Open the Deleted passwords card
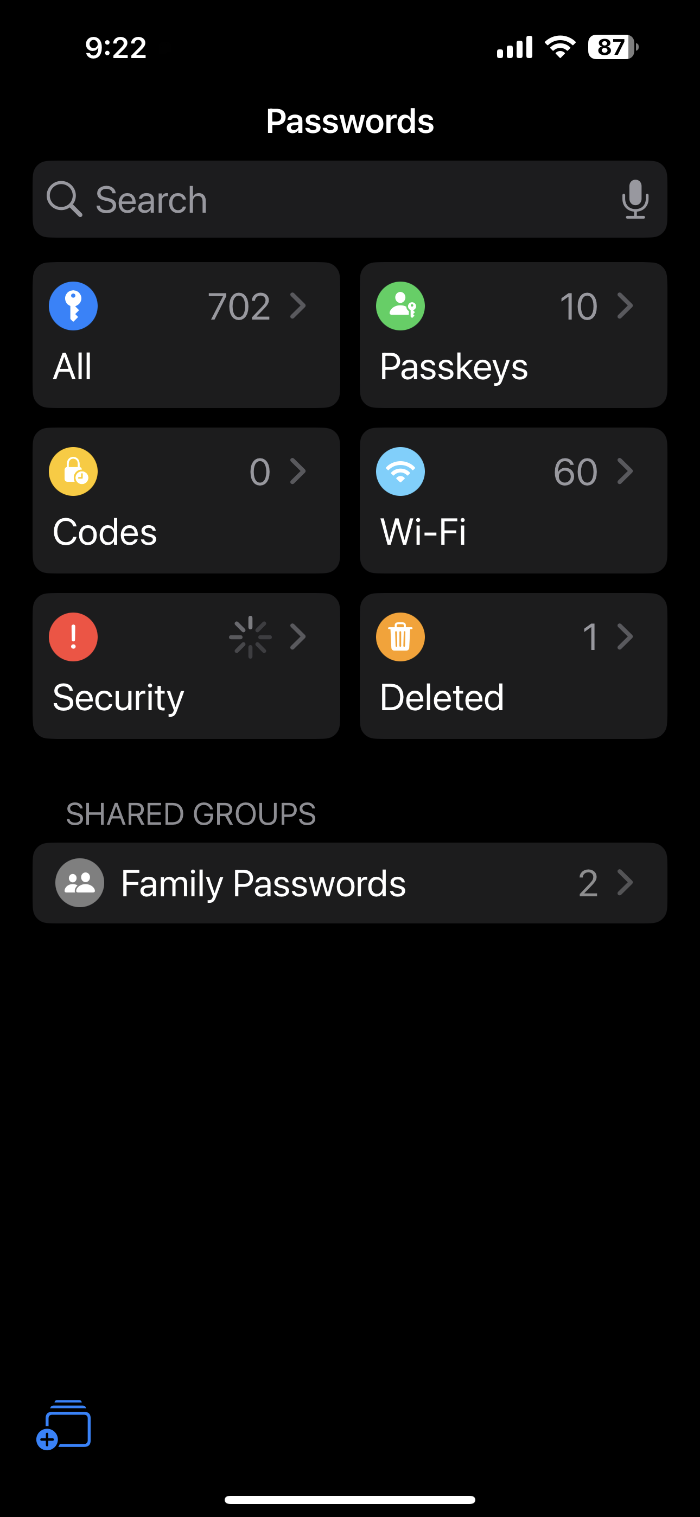This screenshot has height=1517, width=700. 513,666
